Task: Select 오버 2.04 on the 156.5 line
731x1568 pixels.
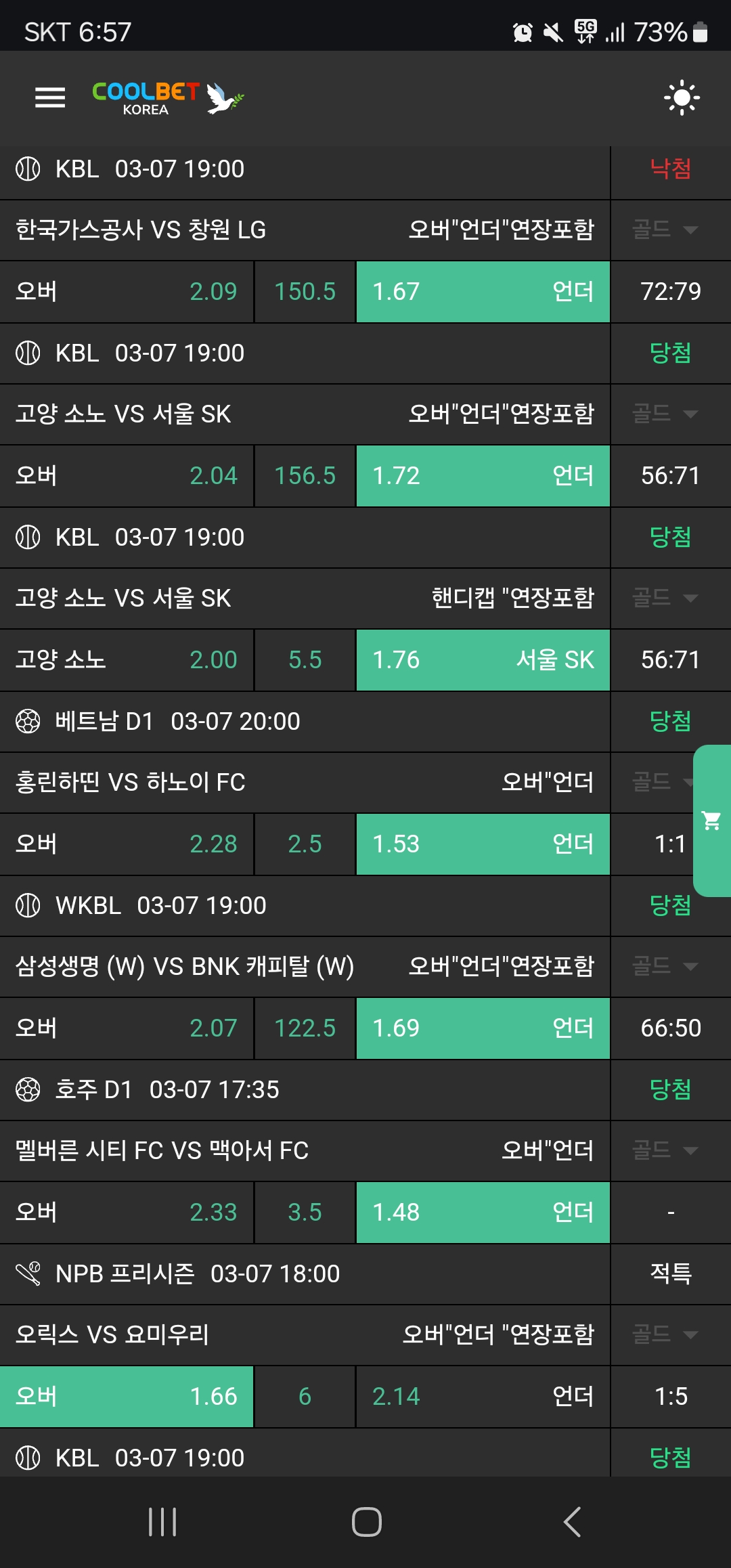Action: tap(127, 476)
